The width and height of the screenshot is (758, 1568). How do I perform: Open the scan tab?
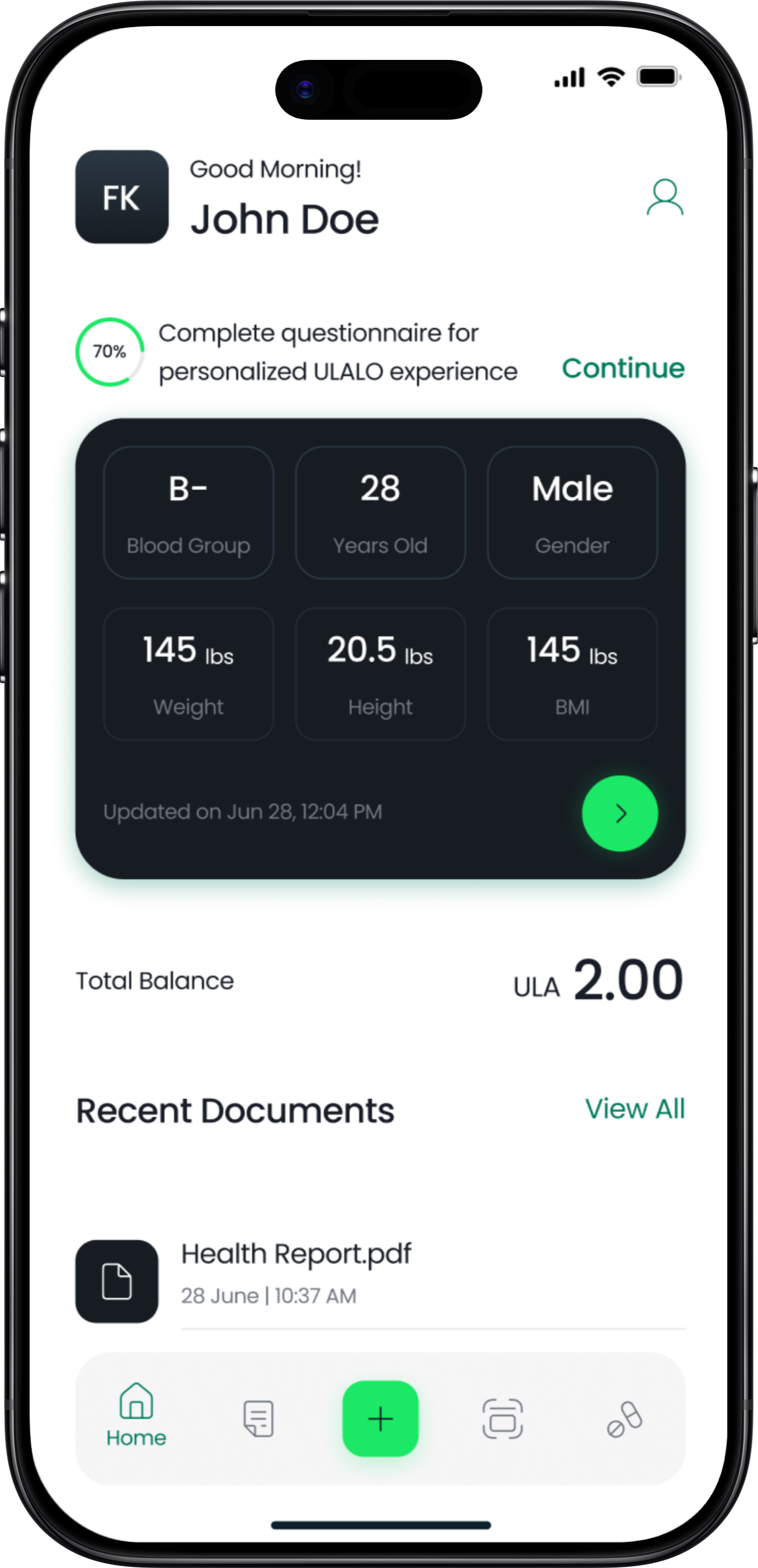tap(503, 1418)
